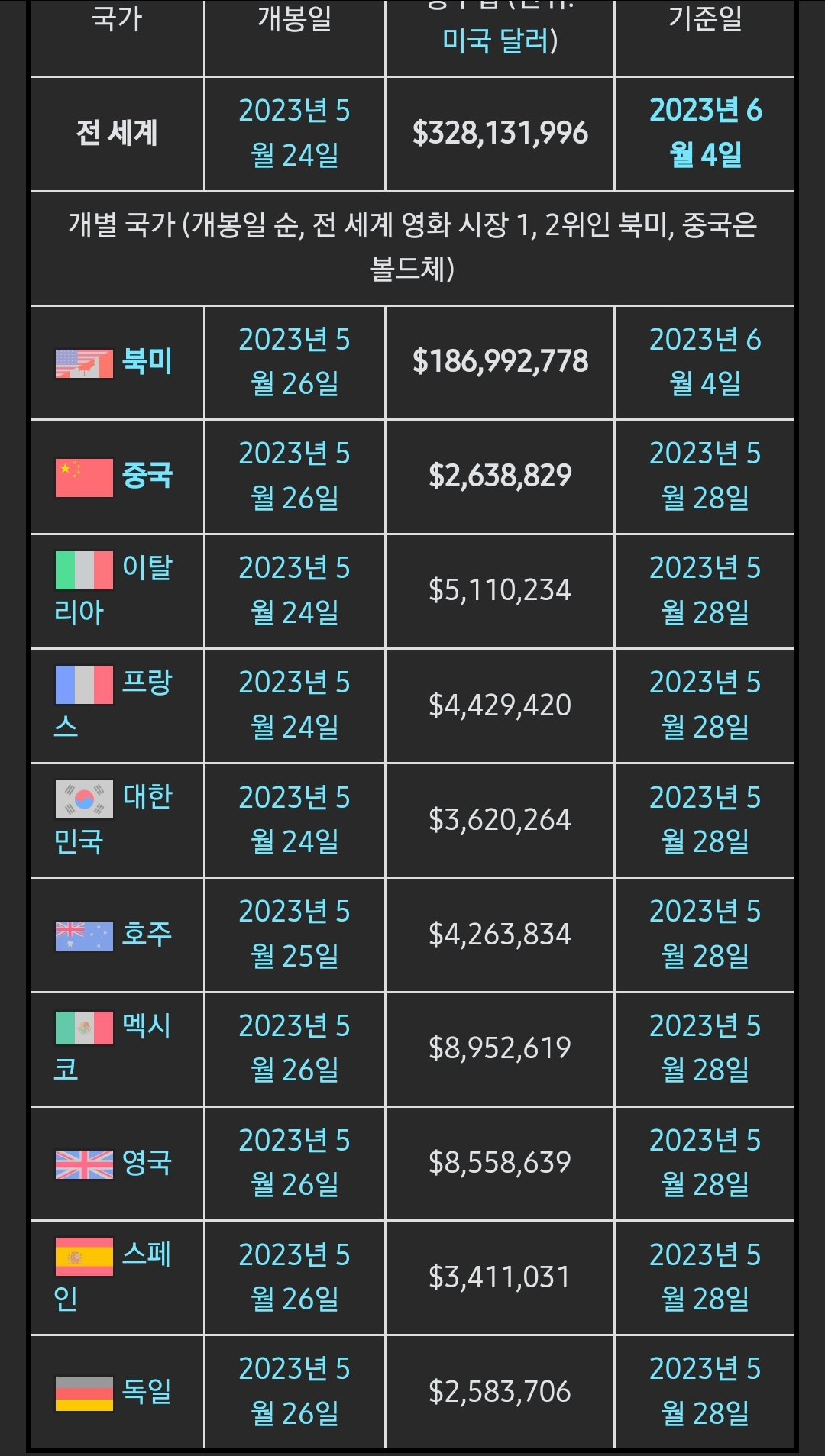The width and height of the screenshot is (825, 1456).
Task: Open the bold 2023년 6월 4일 date in 전 세계 row
Action: pyautogui.click(x=706, y=133)
